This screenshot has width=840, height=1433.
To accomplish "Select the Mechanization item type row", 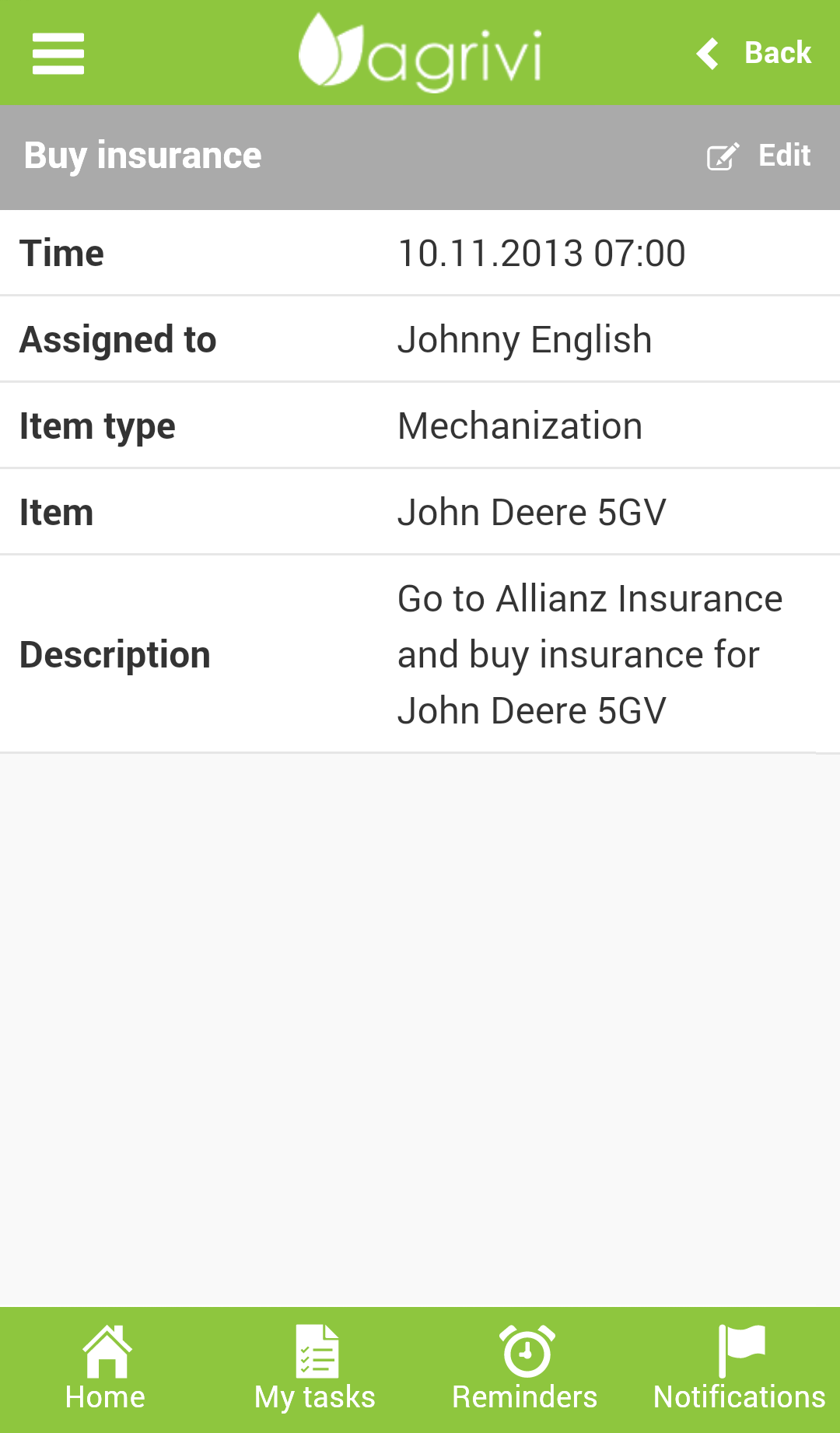I will (520, 425).
